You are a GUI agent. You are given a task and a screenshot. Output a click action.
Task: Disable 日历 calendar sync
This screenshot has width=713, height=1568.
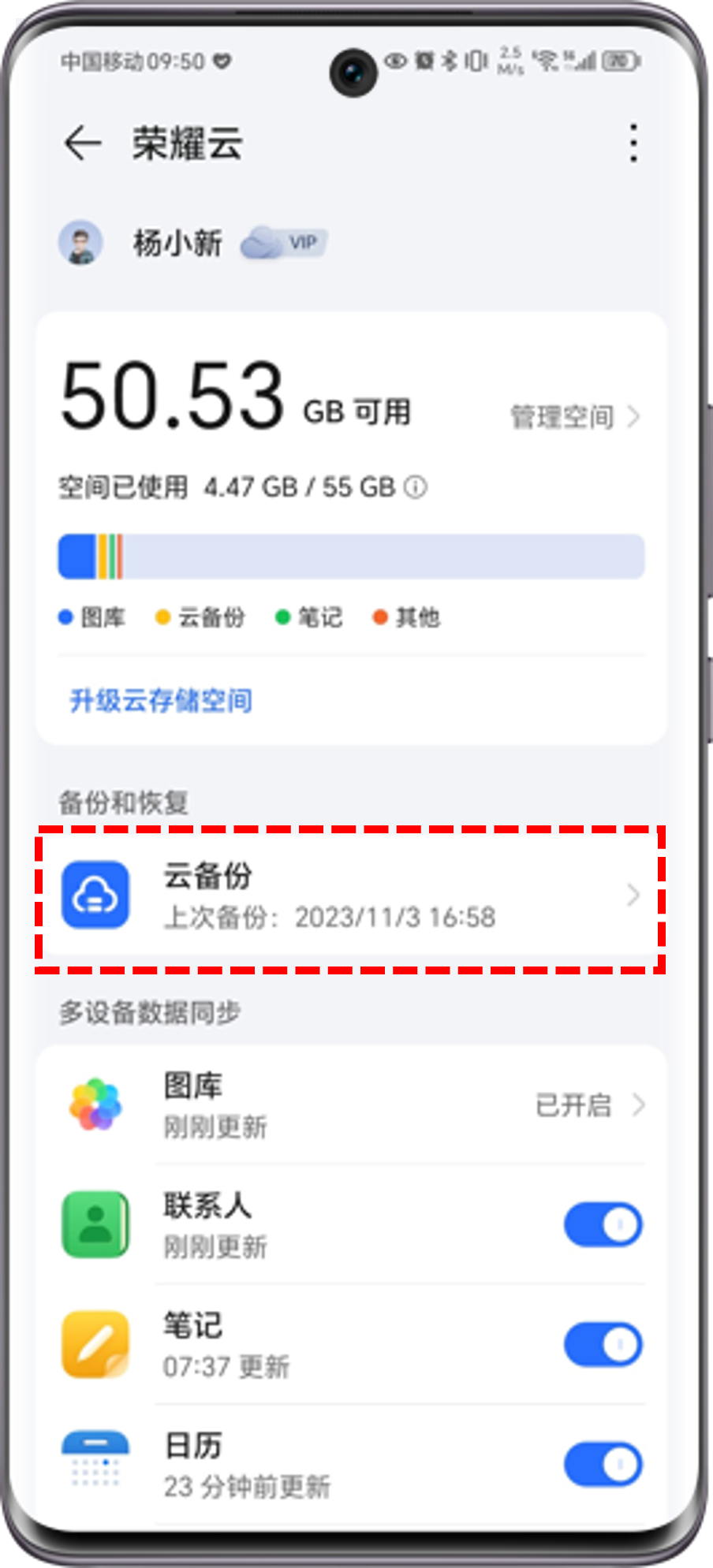[x=603, y=1464]
